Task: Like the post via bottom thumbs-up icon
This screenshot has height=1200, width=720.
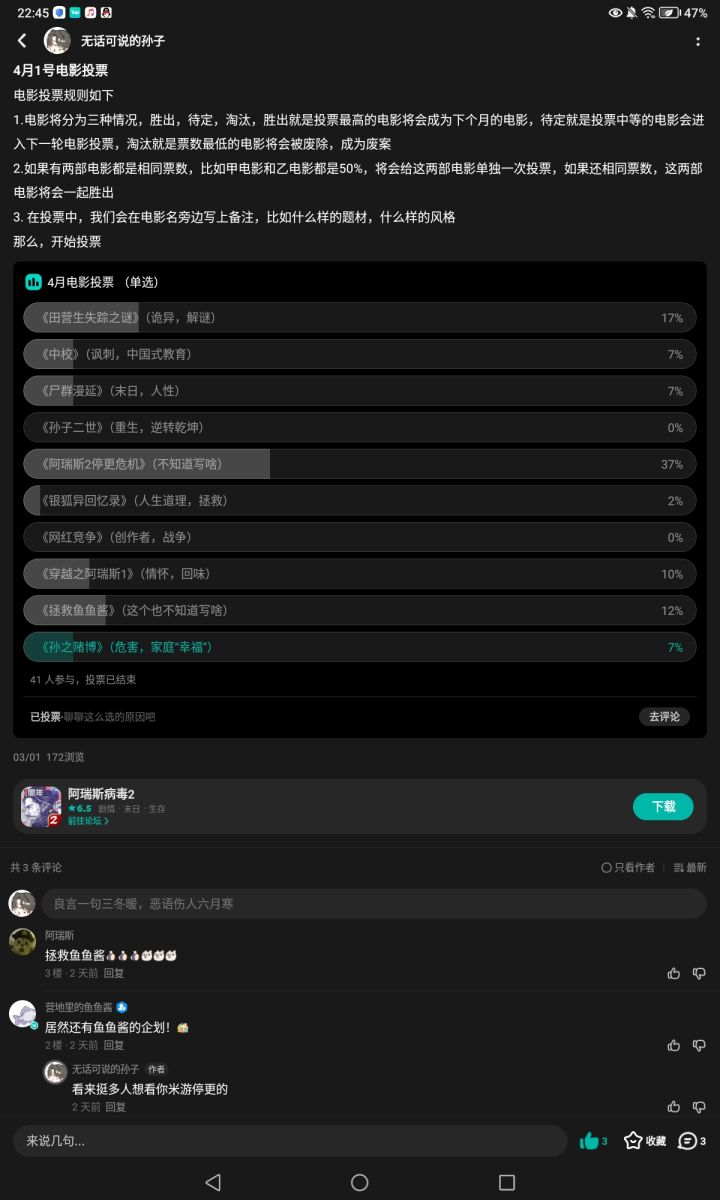Action: point(591,1140)
